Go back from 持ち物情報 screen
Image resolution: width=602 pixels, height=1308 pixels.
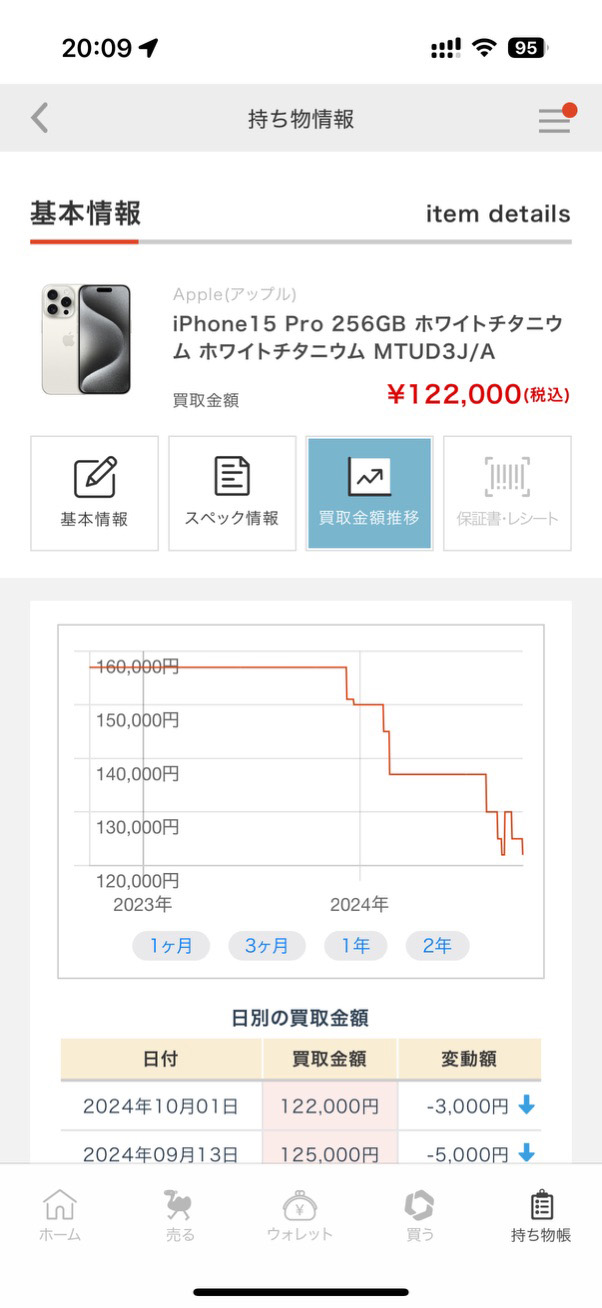(x=40, y=119)
